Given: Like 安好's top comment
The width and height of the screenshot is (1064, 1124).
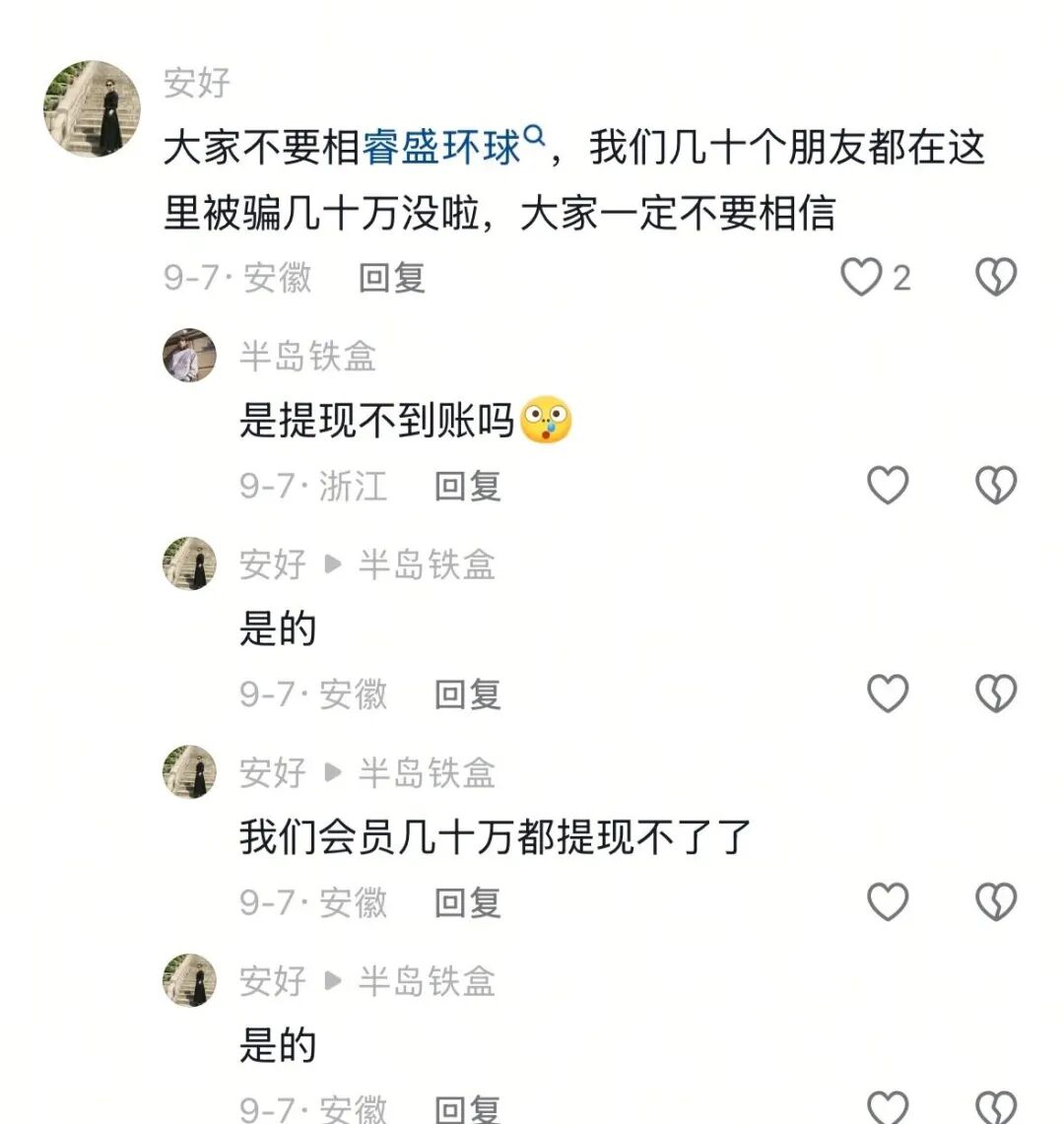Looking at the screenshot, I should pyautogui.click(x=861, y=278).
